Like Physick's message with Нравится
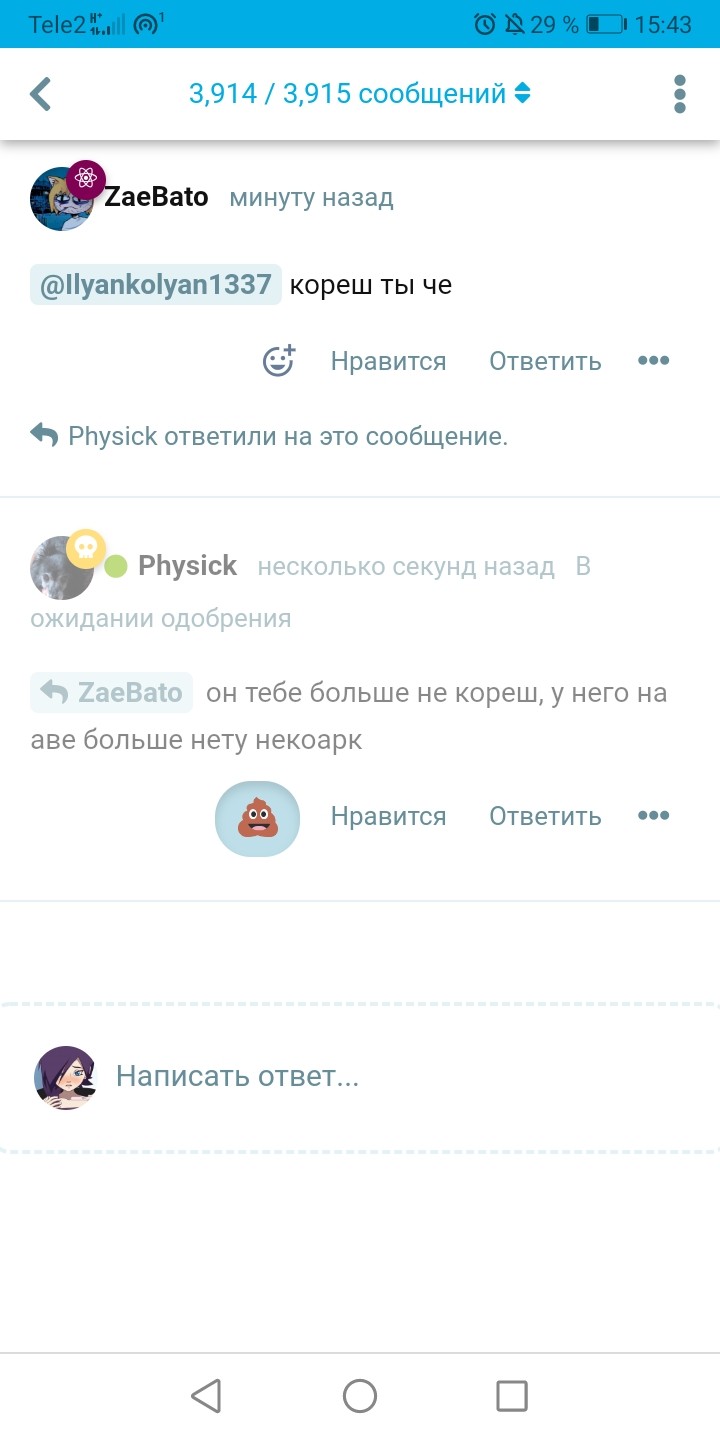Image resolution: width=720 pixels, height=1440 pixels. pos(388,816)
